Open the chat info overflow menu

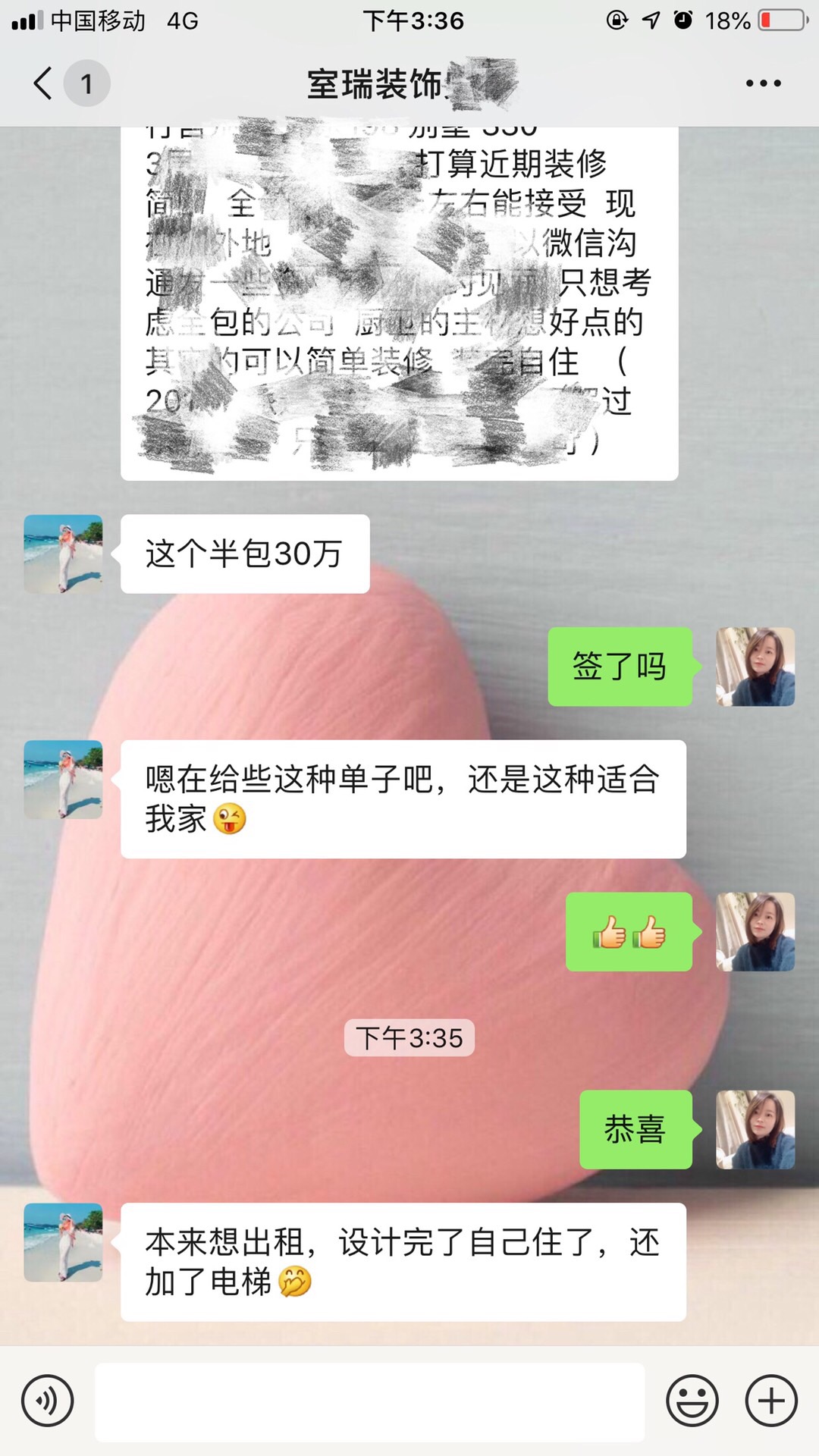(763, 83)
